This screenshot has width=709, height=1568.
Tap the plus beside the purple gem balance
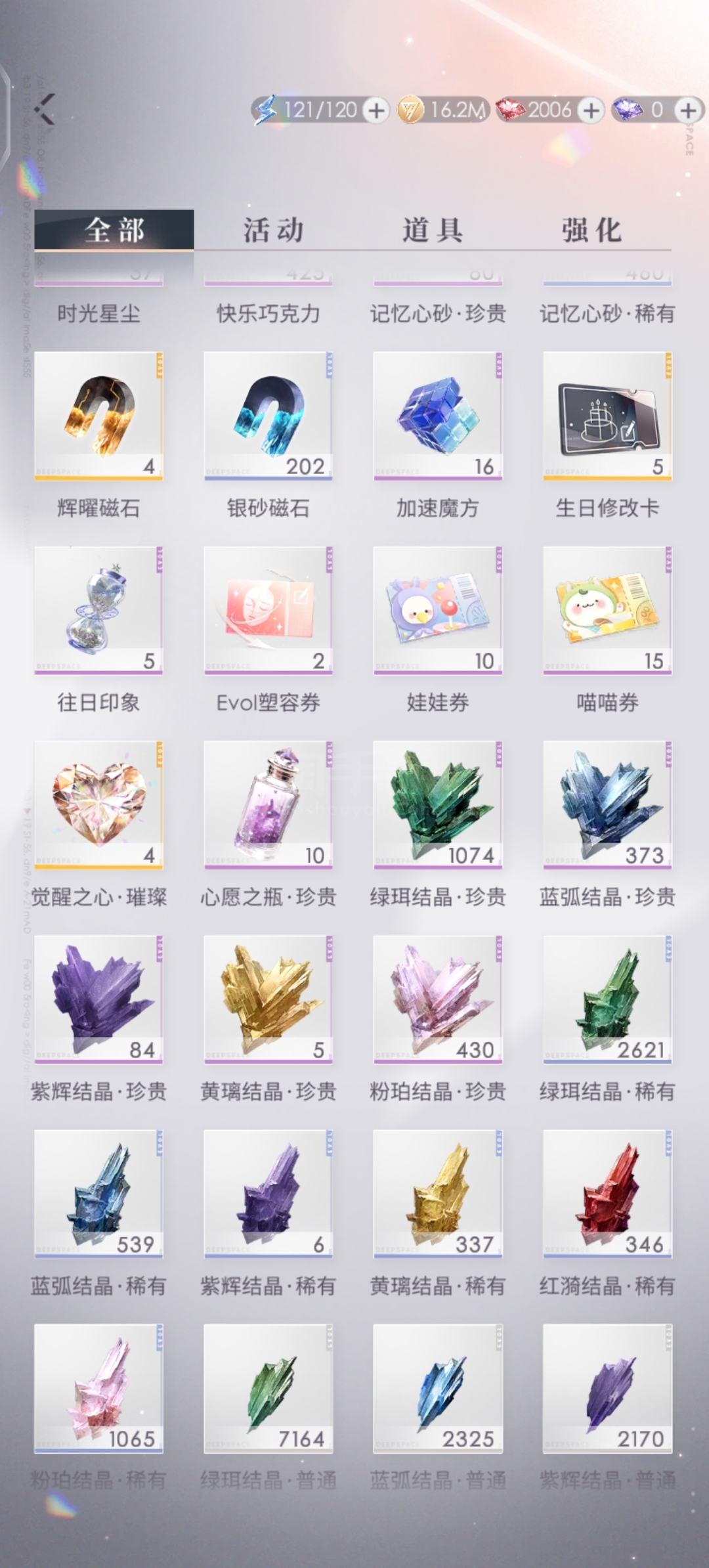coord(688,110)
